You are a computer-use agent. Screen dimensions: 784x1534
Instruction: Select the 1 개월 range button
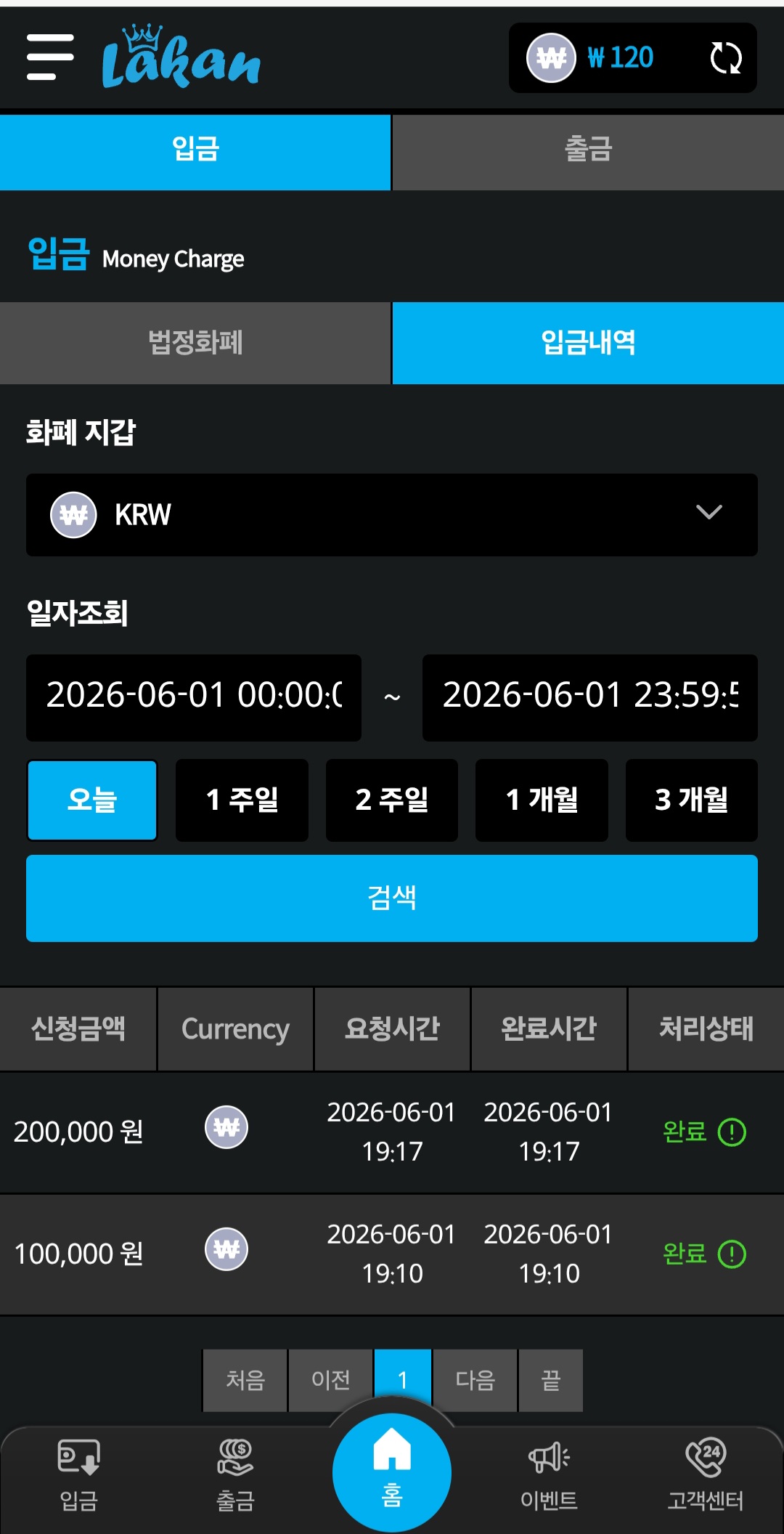click(542, 800)
